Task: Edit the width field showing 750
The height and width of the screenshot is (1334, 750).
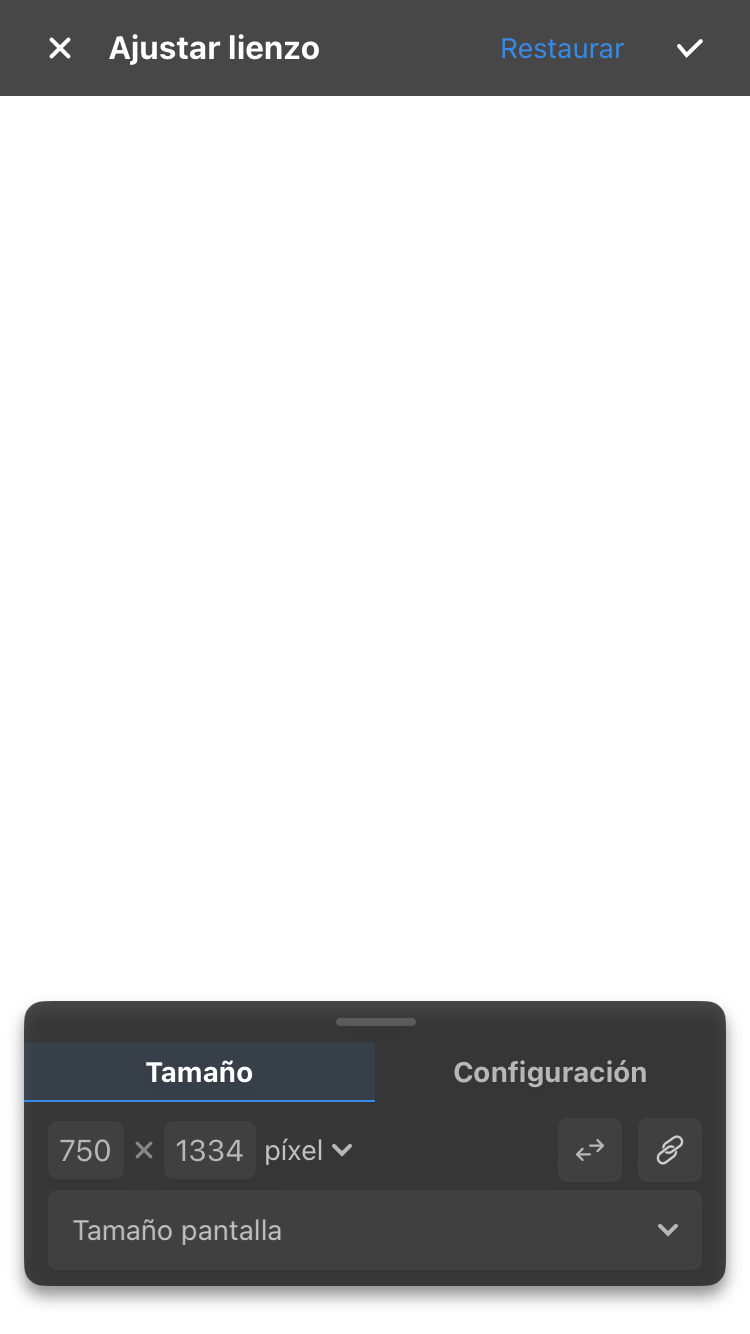Action: point(86,1150)
